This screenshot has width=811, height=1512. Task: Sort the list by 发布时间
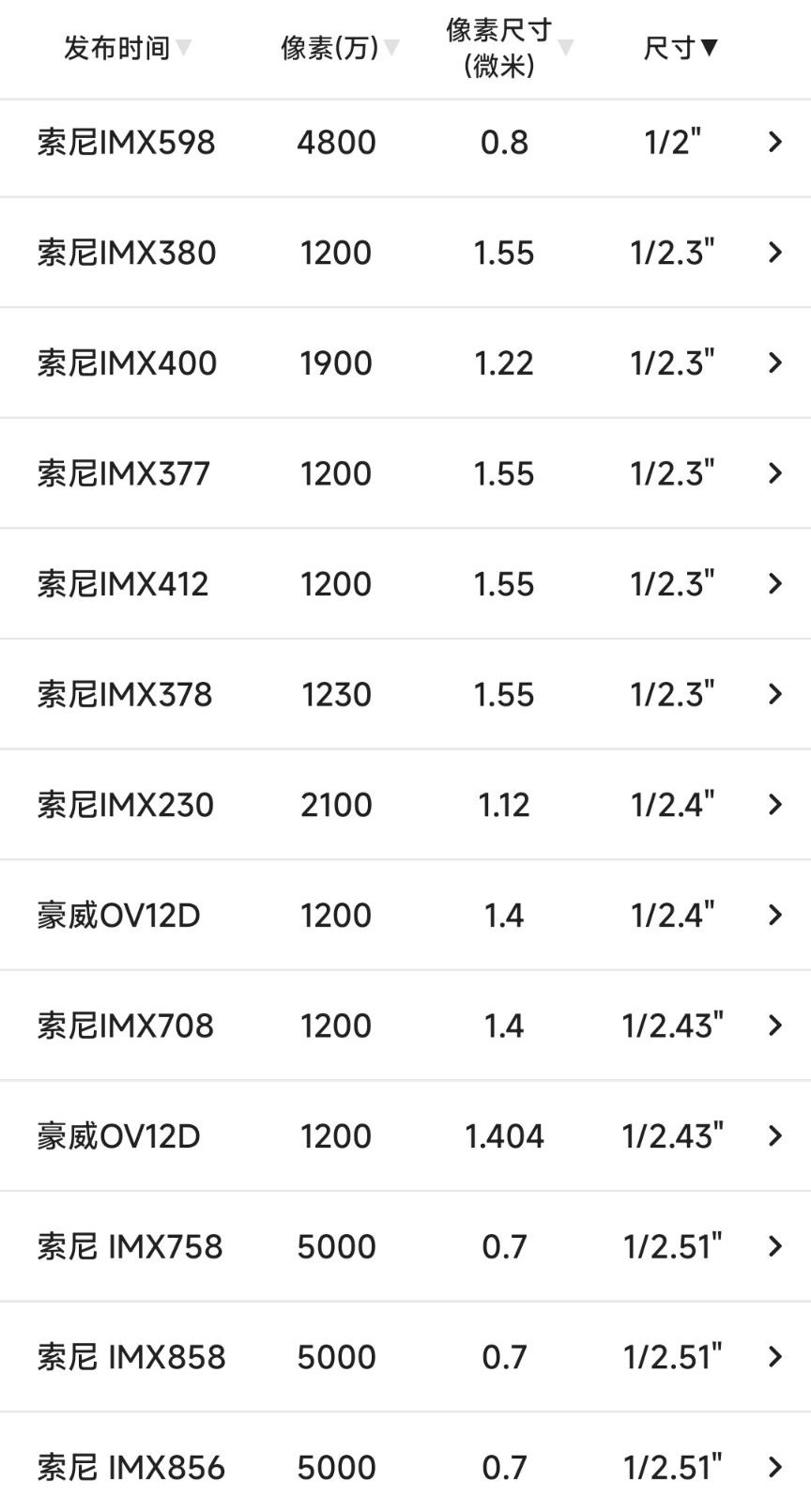point(127,48)
